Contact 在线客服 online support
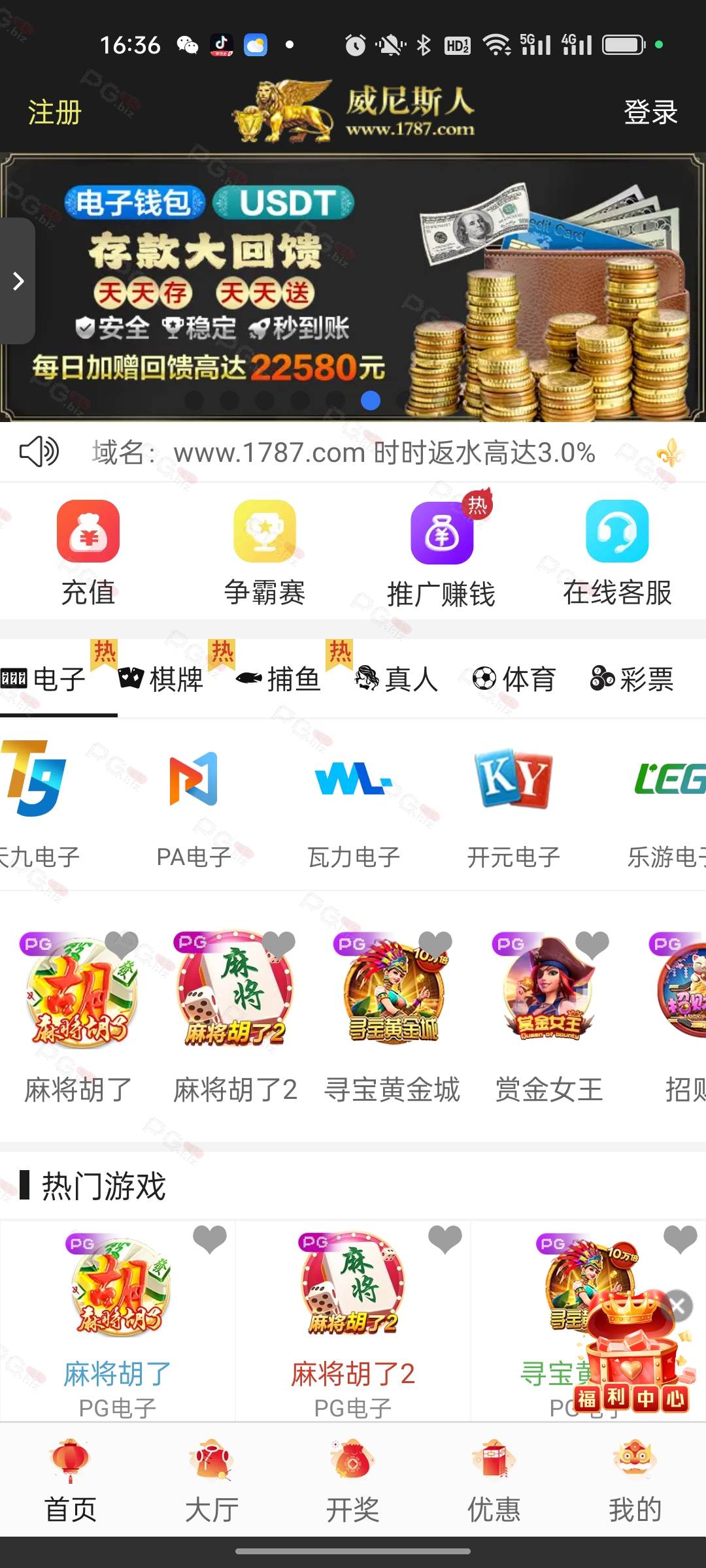This screenshot has width=706, height=1568. click(618, 553)
